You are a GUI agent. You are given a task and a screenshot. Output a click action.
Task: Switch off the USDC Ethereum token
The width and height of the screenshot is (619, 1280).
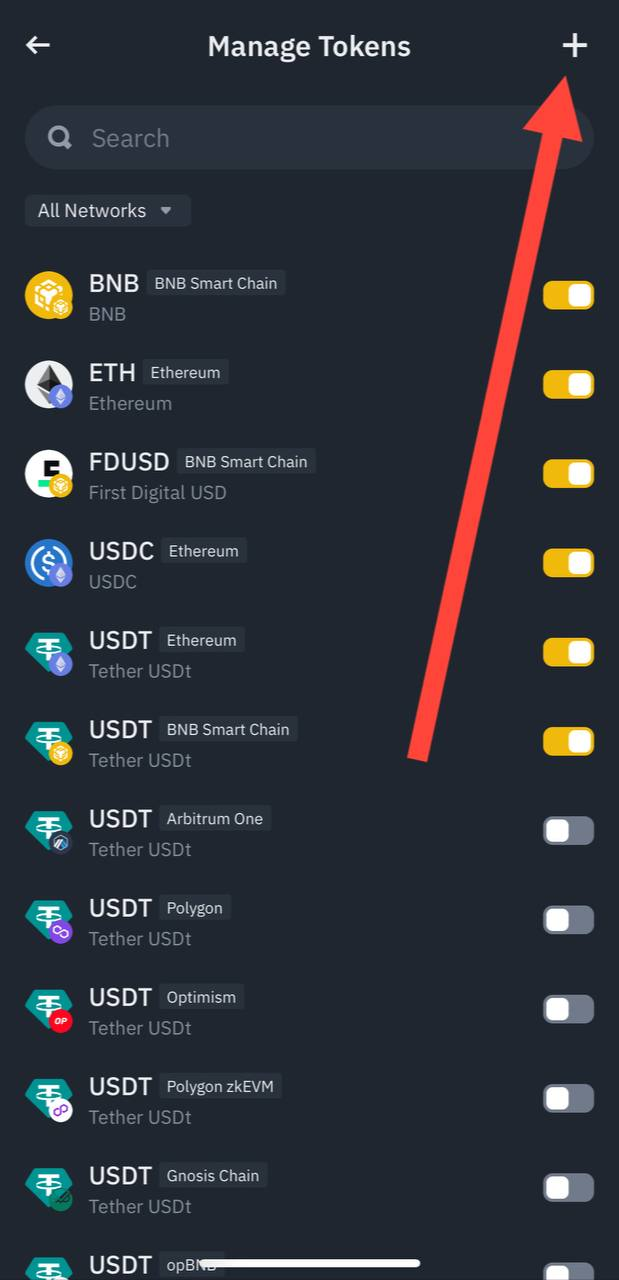pos(568,563)
